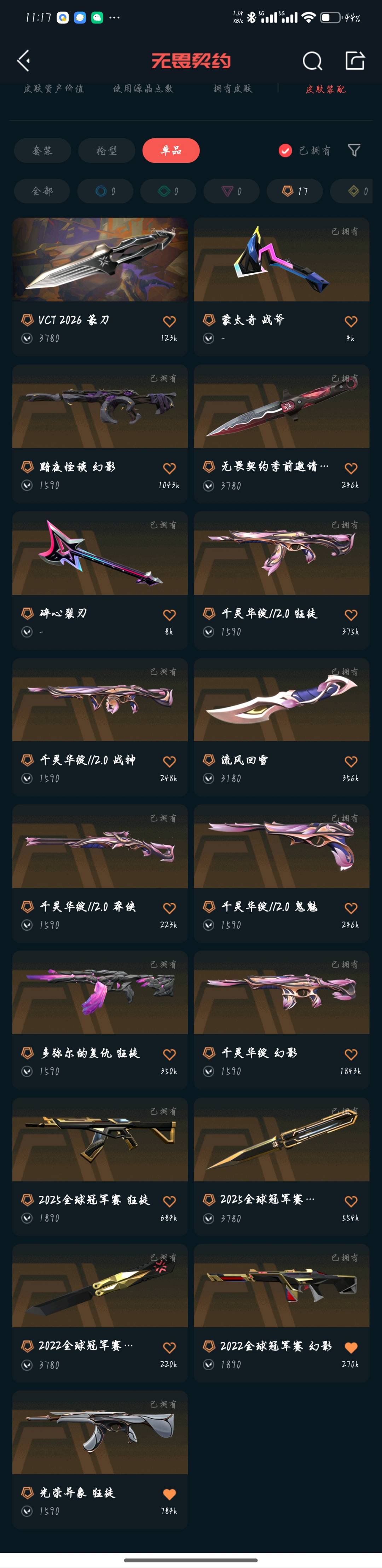Viewport: 382px width, 1568px height.
Task: Open the VCT 2026 套刀 skin card
Action: 100,260
